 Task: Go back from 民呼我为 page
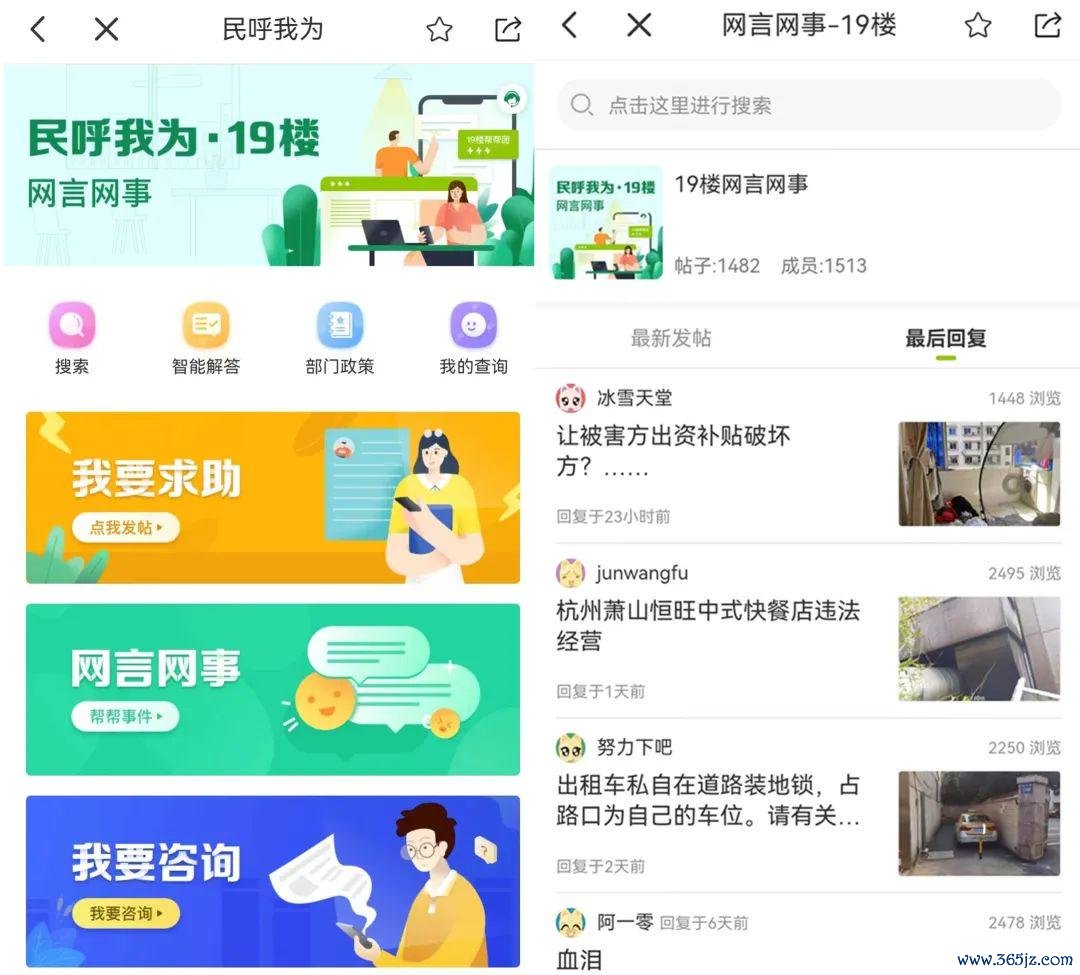pos(38,29)
